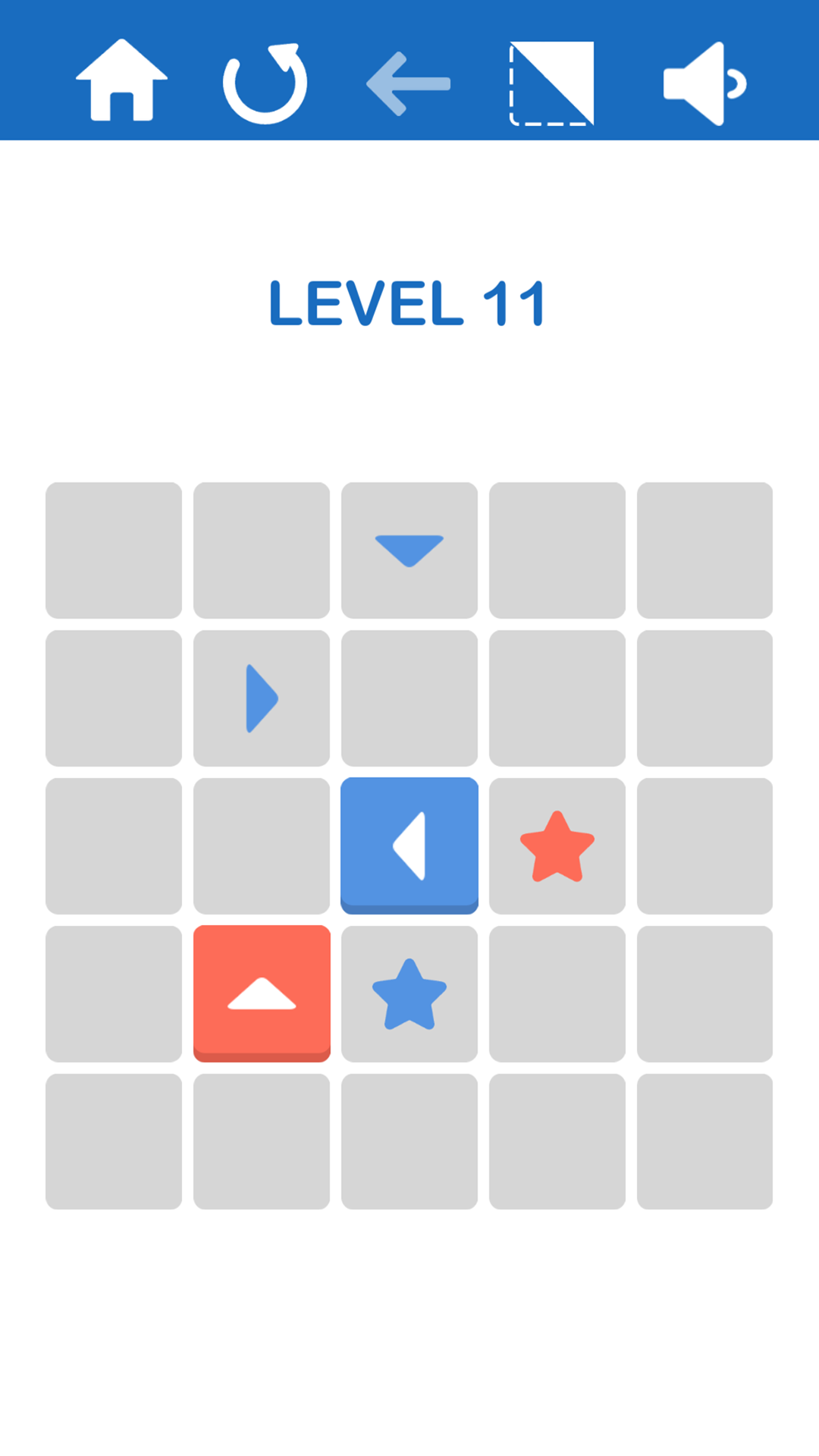Select the LEVEL 11 heading
The height and width of the screenshot is (1456, 819).
(409, 302)
